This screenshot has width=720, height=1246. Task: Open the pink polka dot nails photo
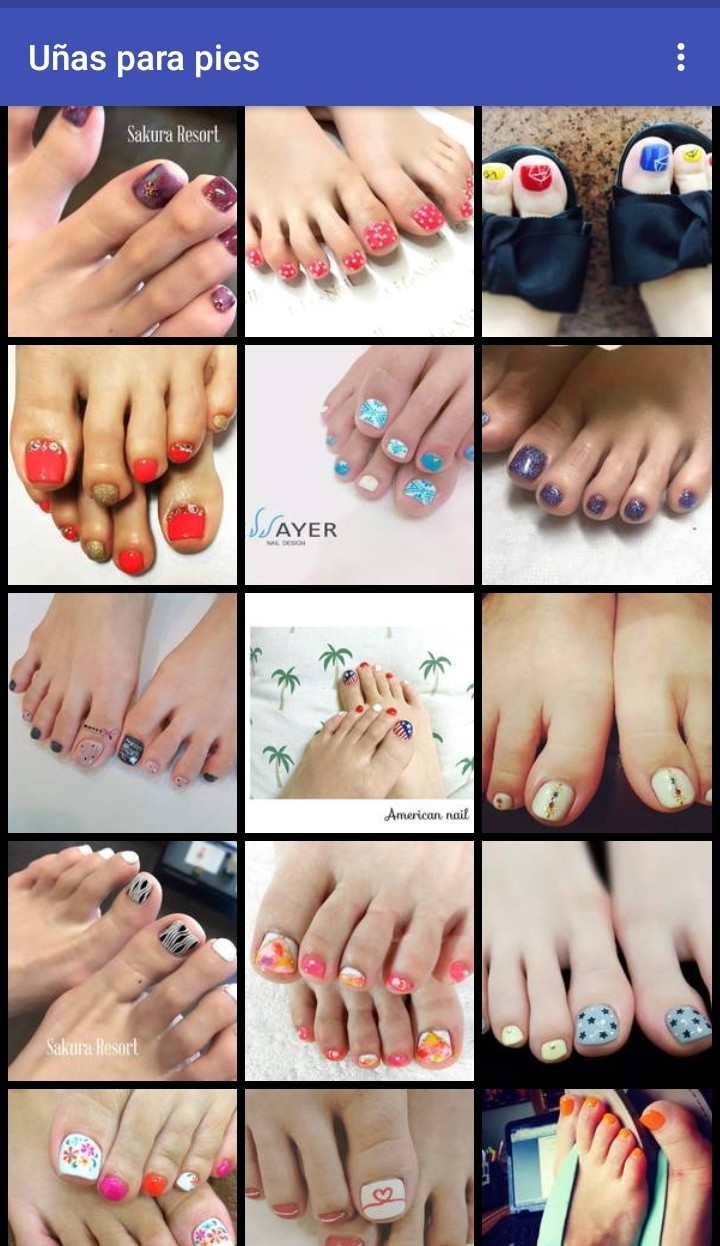359,221
